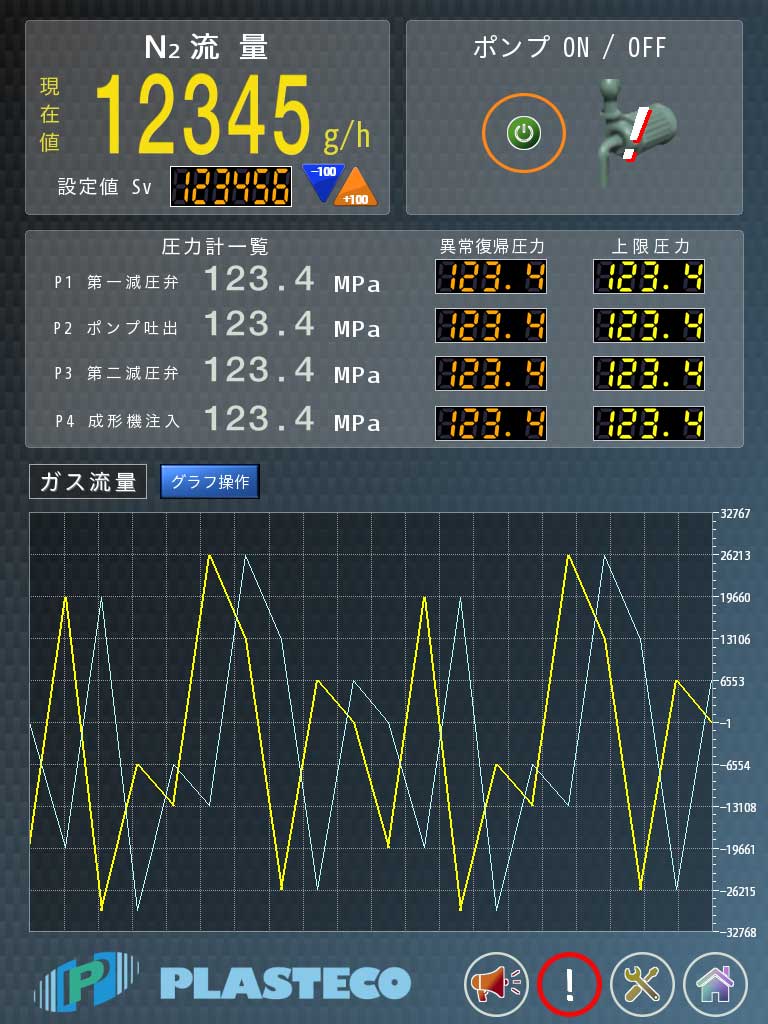Open the megaphone announcement icon
The image size is (768, 1024).
point(497,984)
